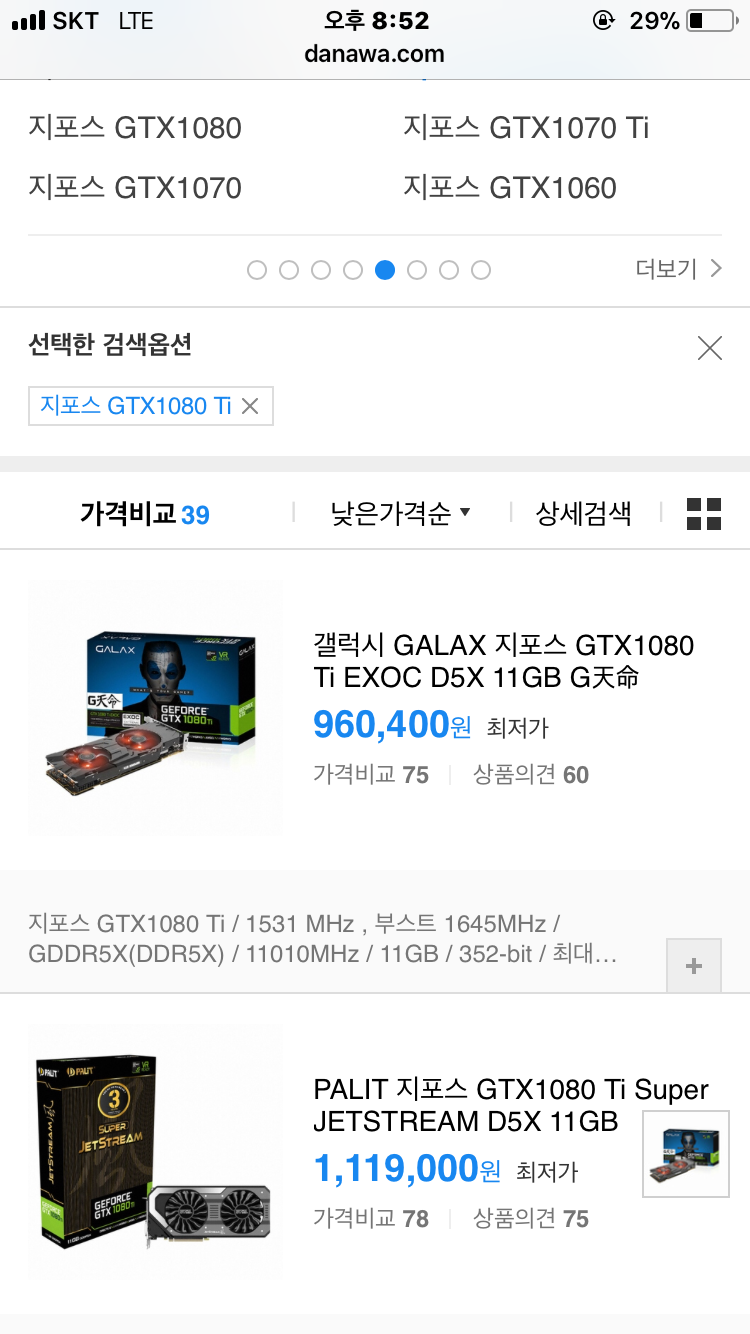Open 더보기 to see more options
Screen dimensions: 750x1334
point(678,269)
